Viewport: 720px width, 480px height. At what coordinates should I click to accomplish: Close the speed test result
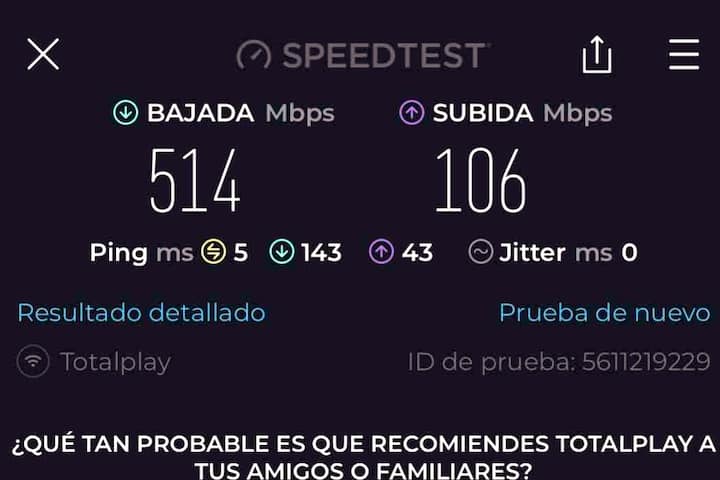[x=43, y=54]
